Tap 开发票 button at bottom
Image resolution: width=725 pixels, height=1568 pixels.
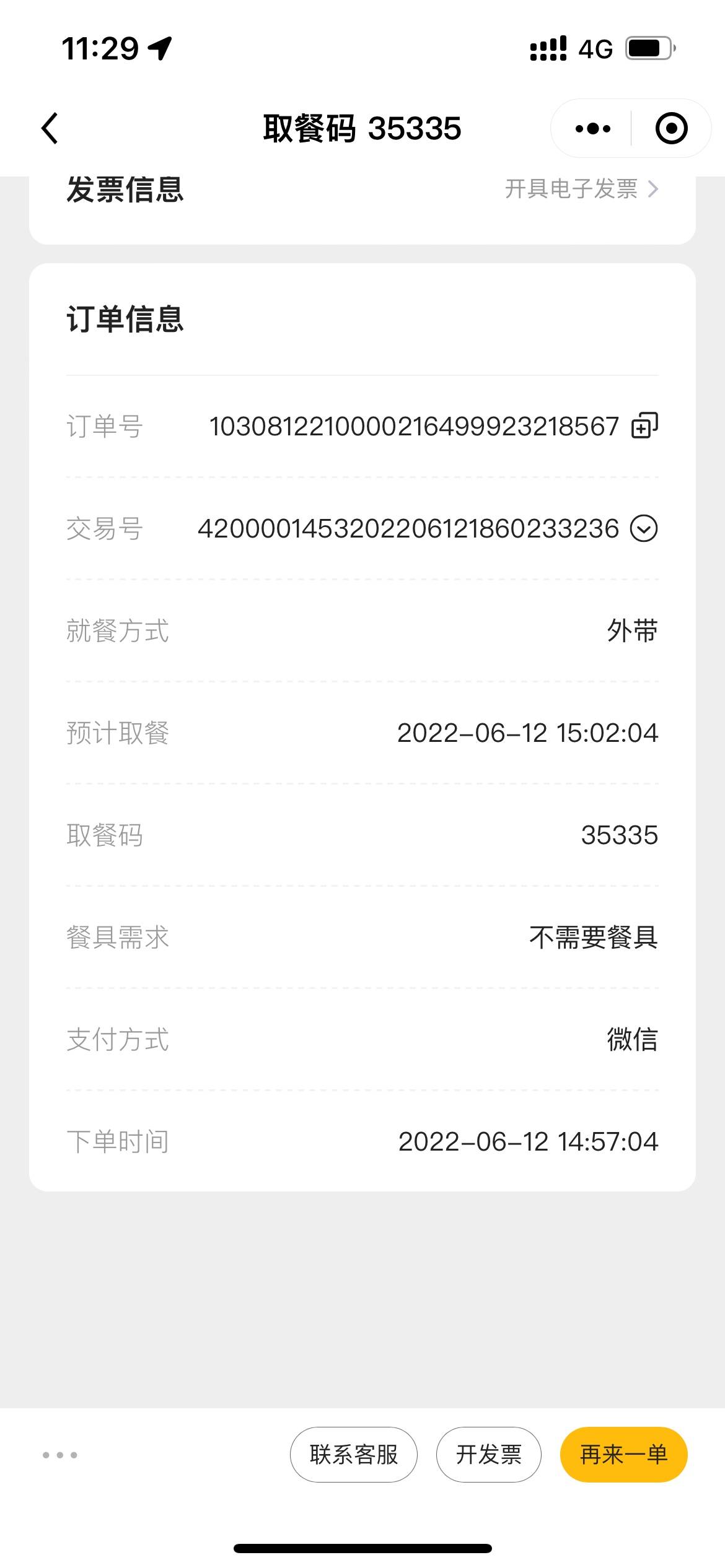(x=489, y=1455)
